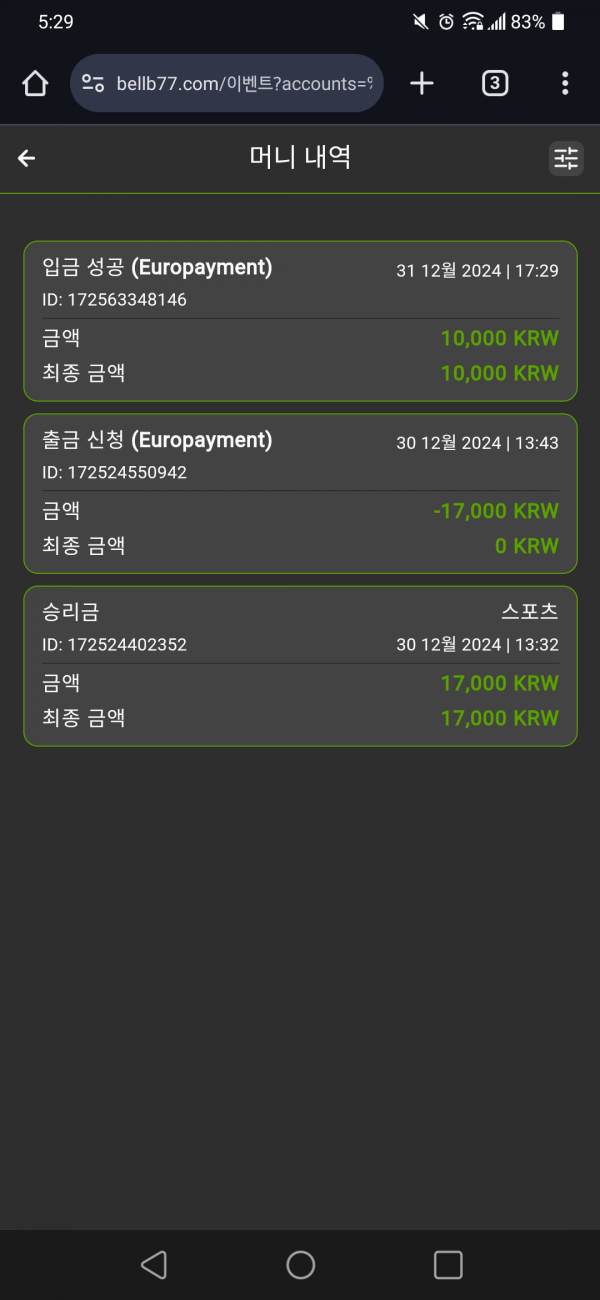
Task: Open the 출금 신청 Europayment transaction card
Action: 300,493
